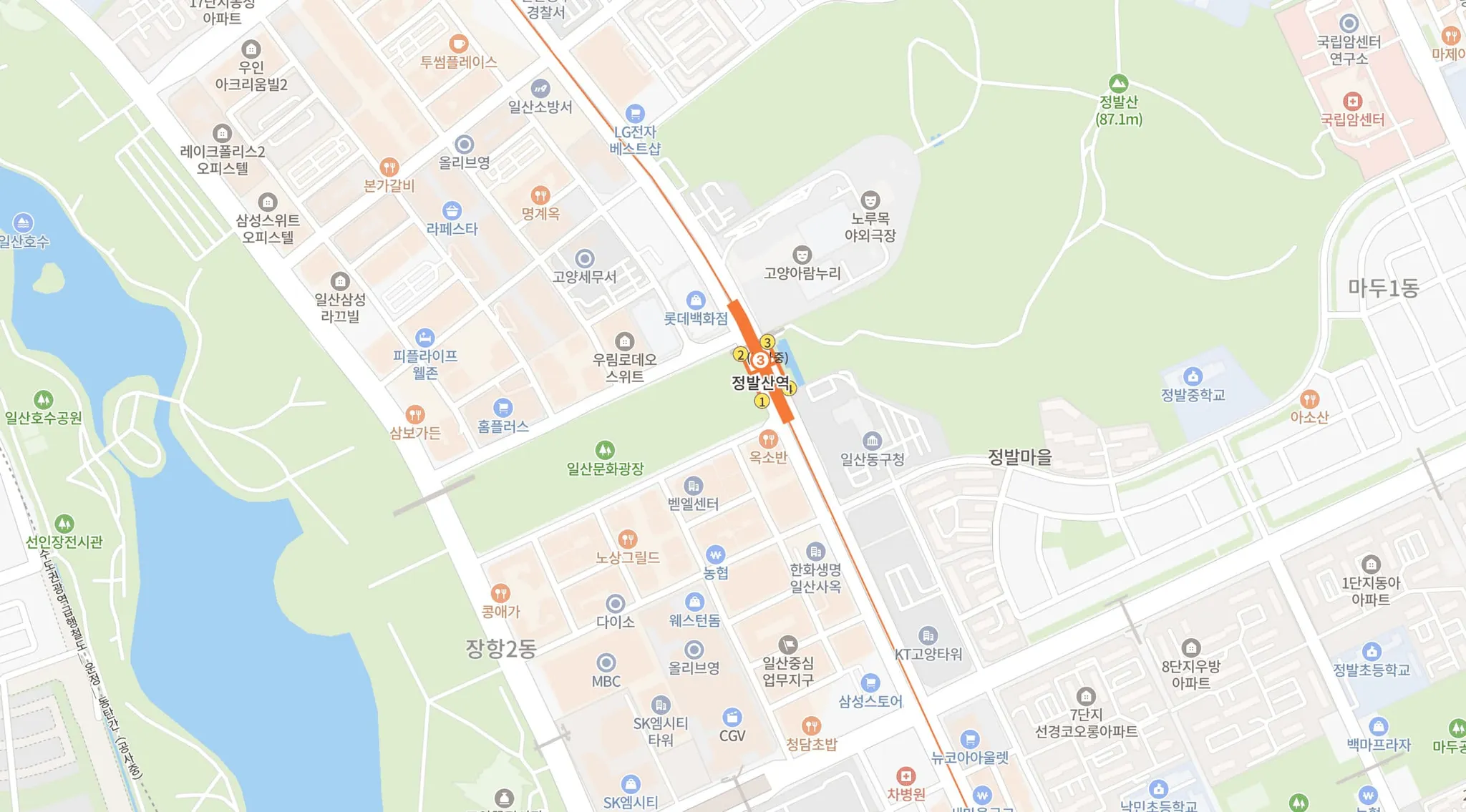Open the 옥소반 restaurant marker

(x=768, y=439)
